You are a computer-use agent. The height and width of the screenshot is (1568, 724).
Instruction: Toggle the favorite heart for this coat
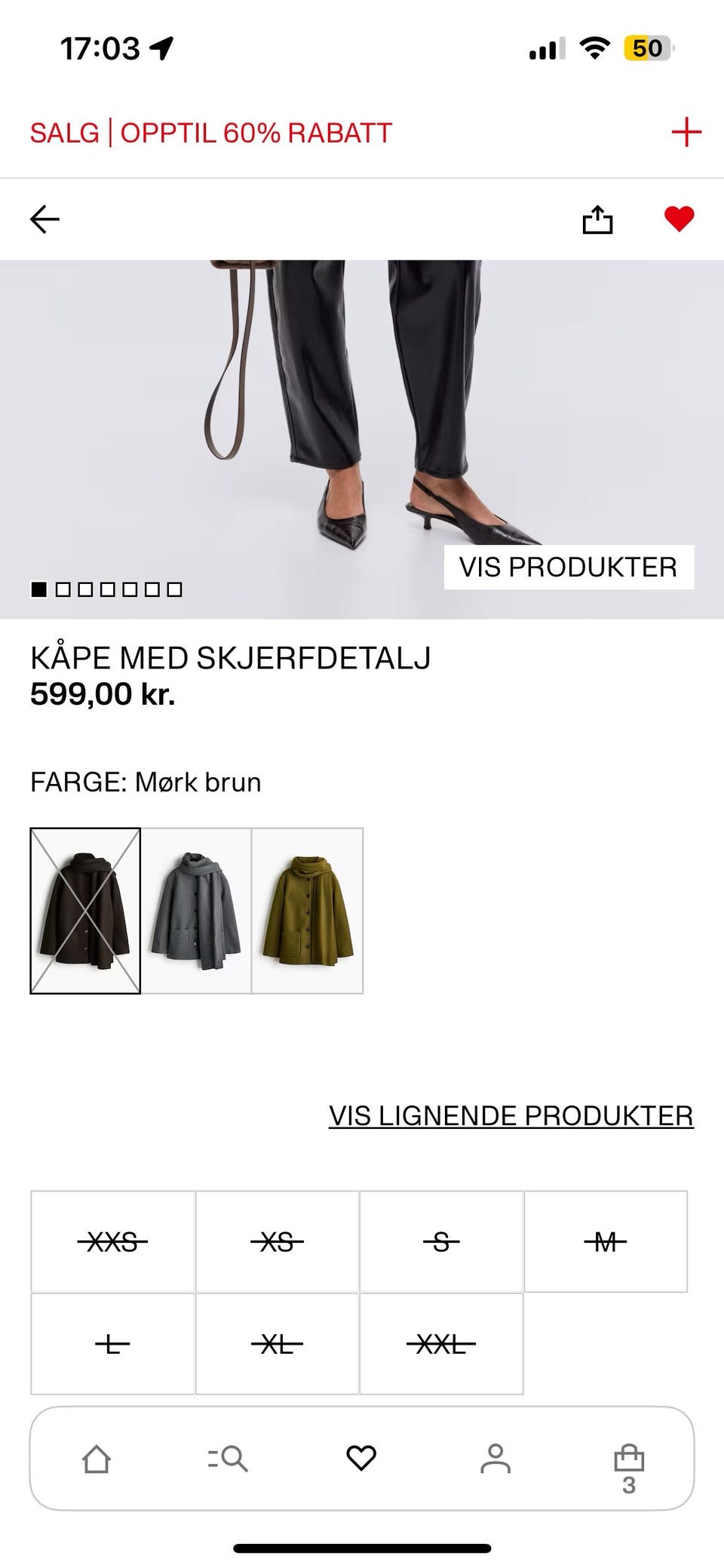point(678,219)
